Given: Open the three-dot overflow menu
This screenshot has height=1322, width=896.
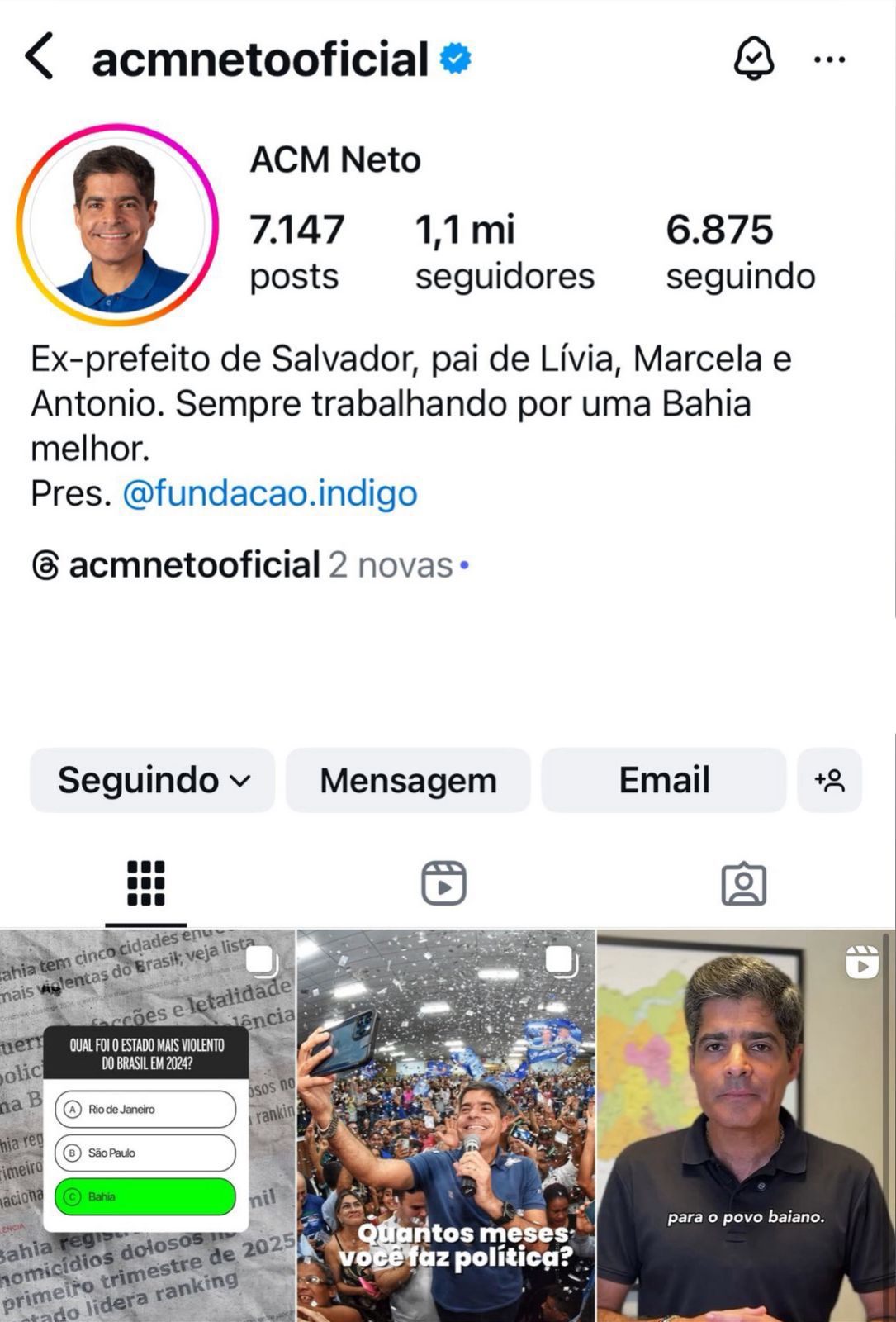Looking at the screenshot, I should click(829, 59).
